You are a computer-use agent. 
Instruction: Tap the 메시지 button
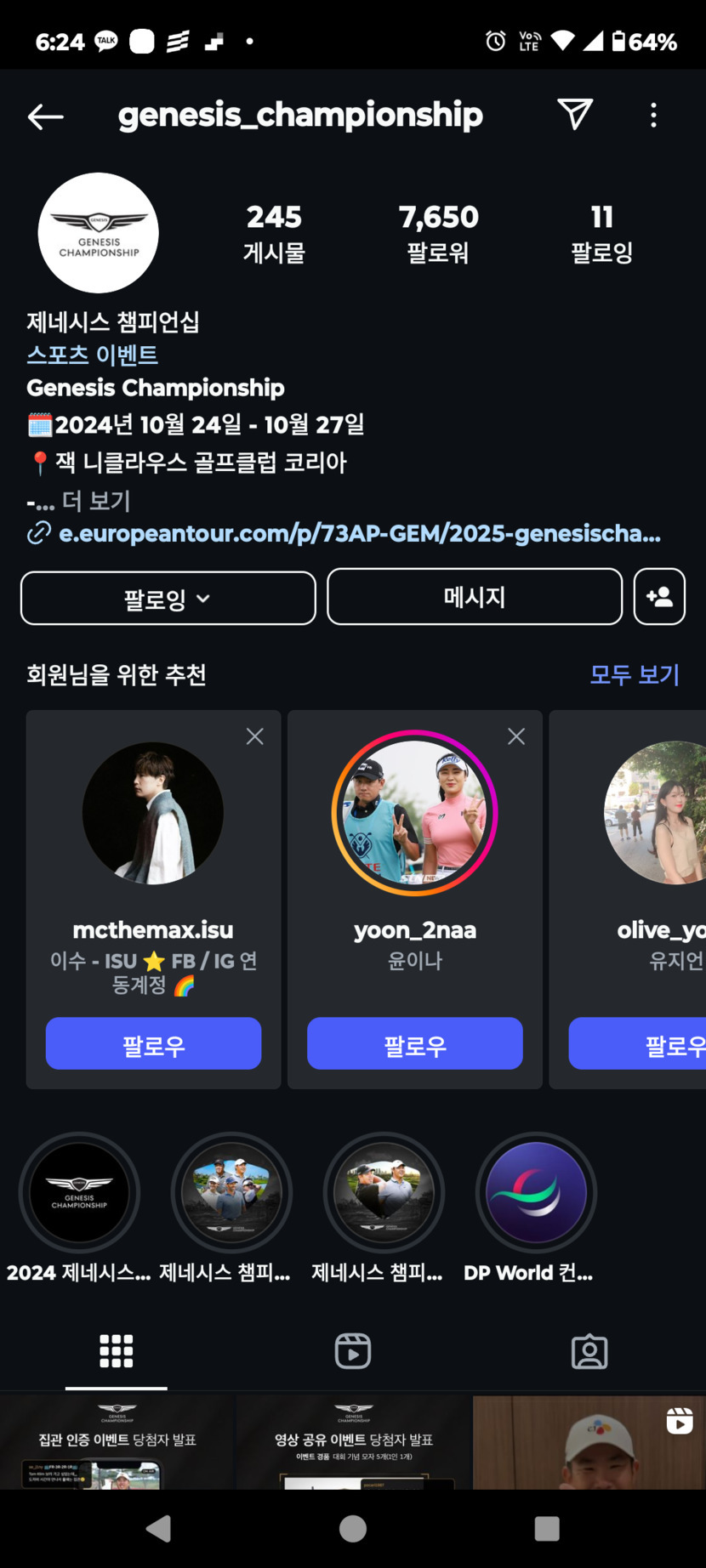(474, 597)
